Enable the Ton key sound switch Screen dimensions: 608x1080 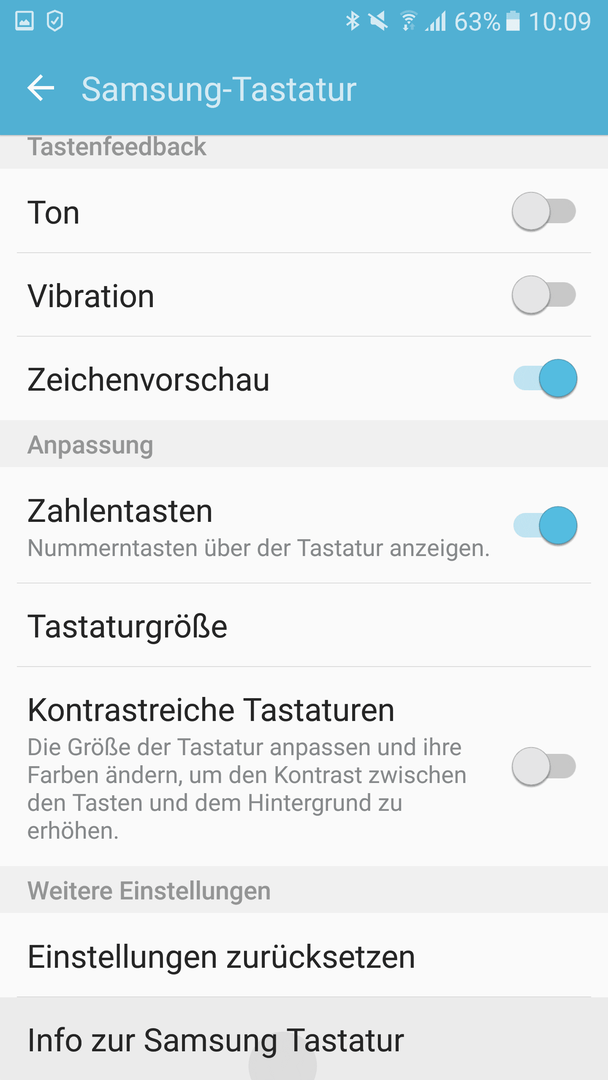[x=544, y=211]
